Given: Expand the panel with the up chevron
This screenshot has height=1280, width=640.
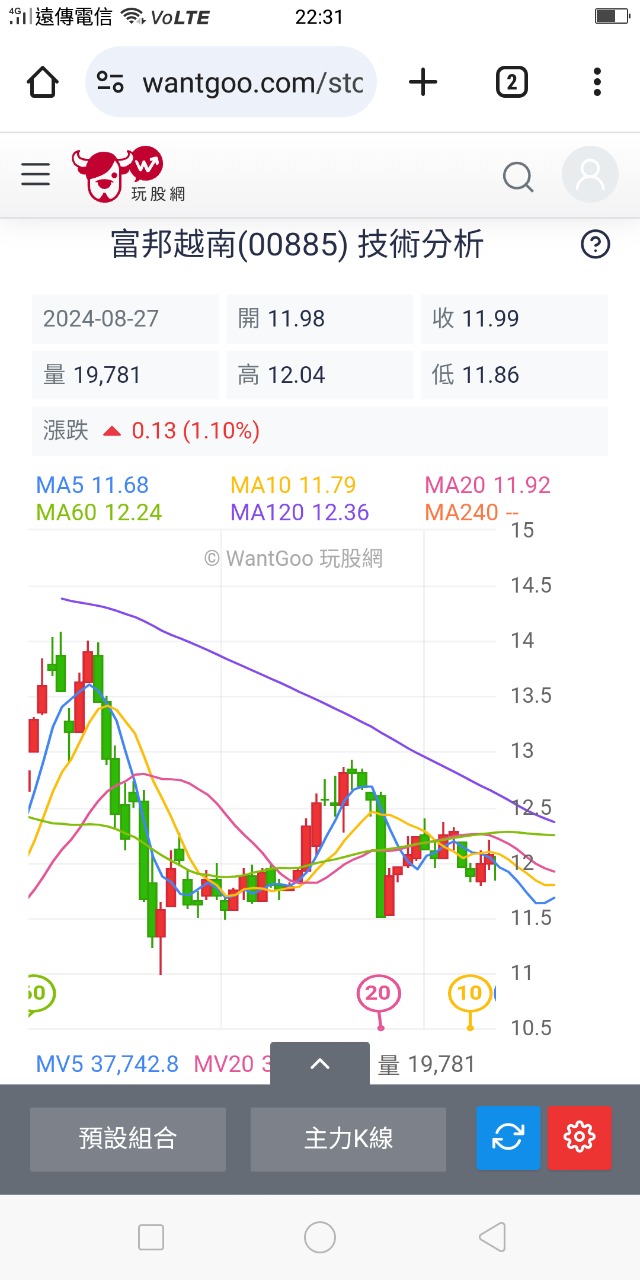Looking at the screenshot, I should pos(320,1064).
